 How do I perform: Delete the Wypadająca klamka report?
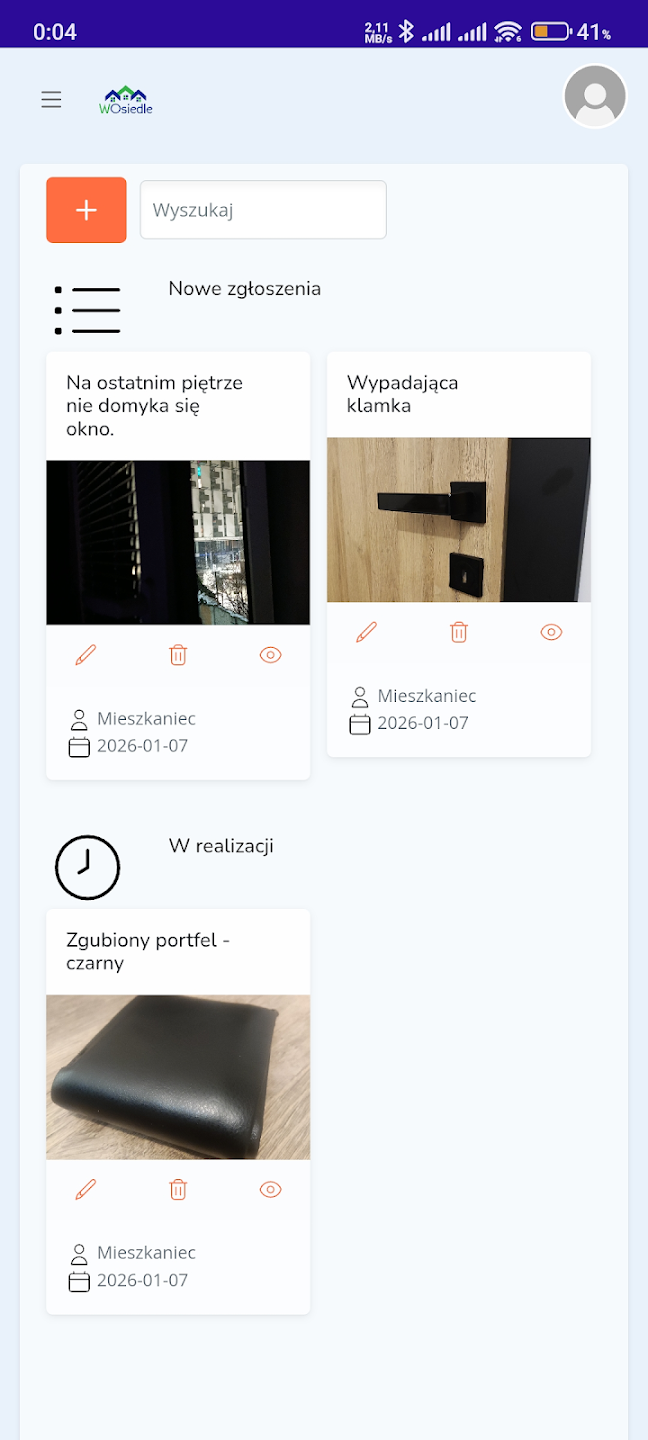[x=459, y=632]
